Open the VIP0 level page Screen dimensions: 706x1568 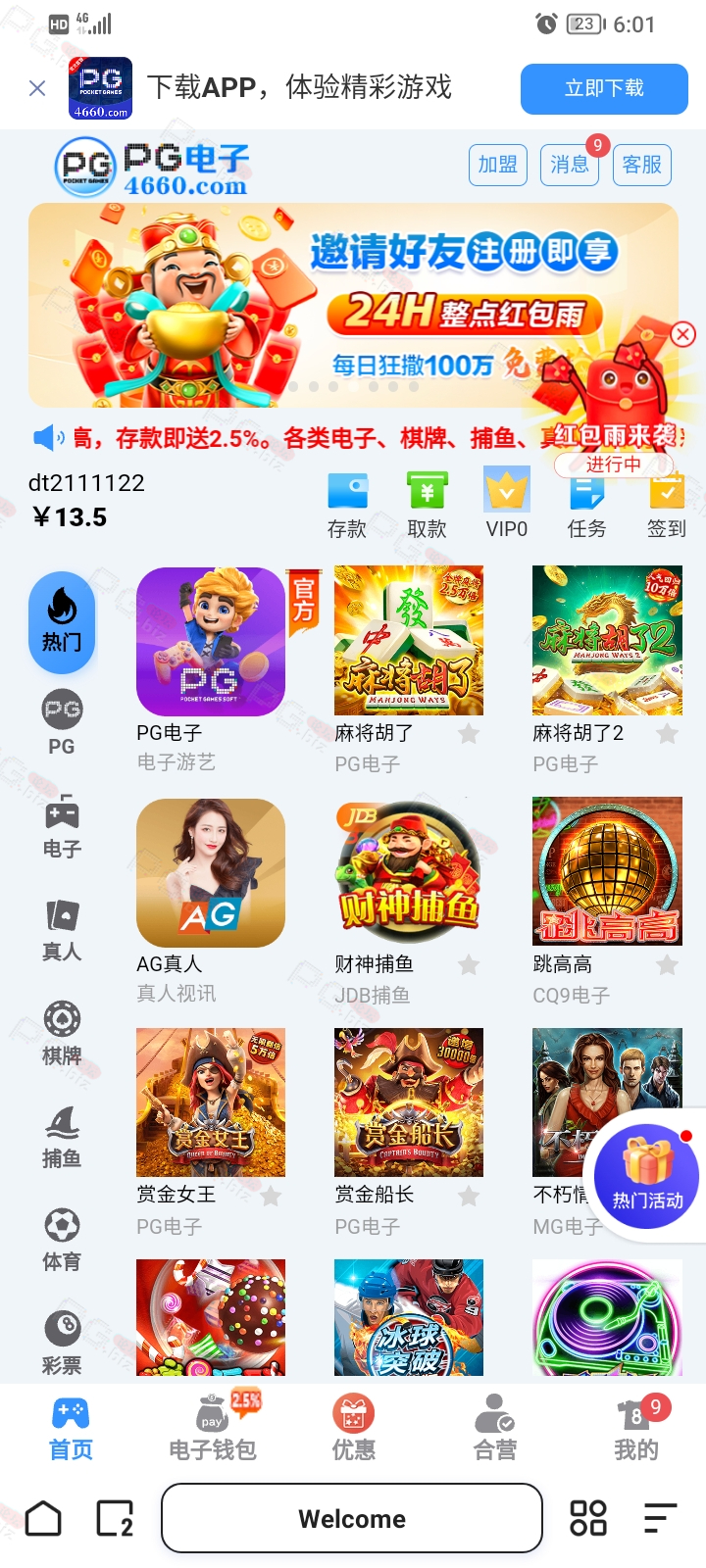(x=506, y=504)
